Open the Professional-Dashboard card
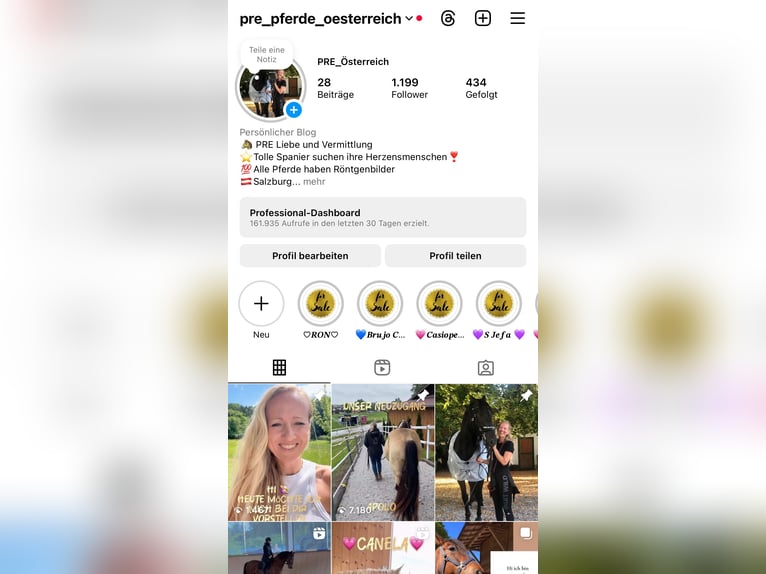 (x=383, y=217)
